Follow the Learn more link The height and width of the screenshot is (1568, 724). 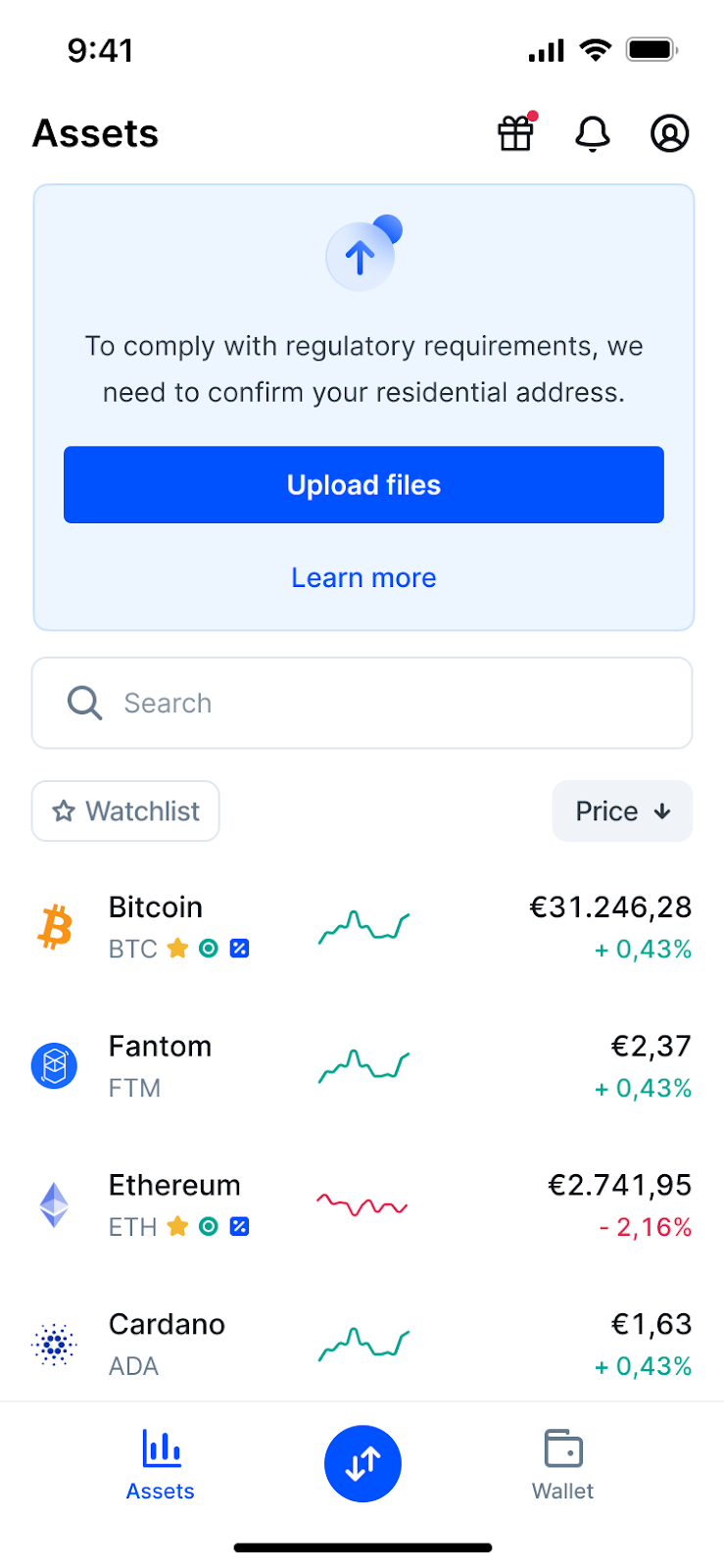click(x=363, y=578)
